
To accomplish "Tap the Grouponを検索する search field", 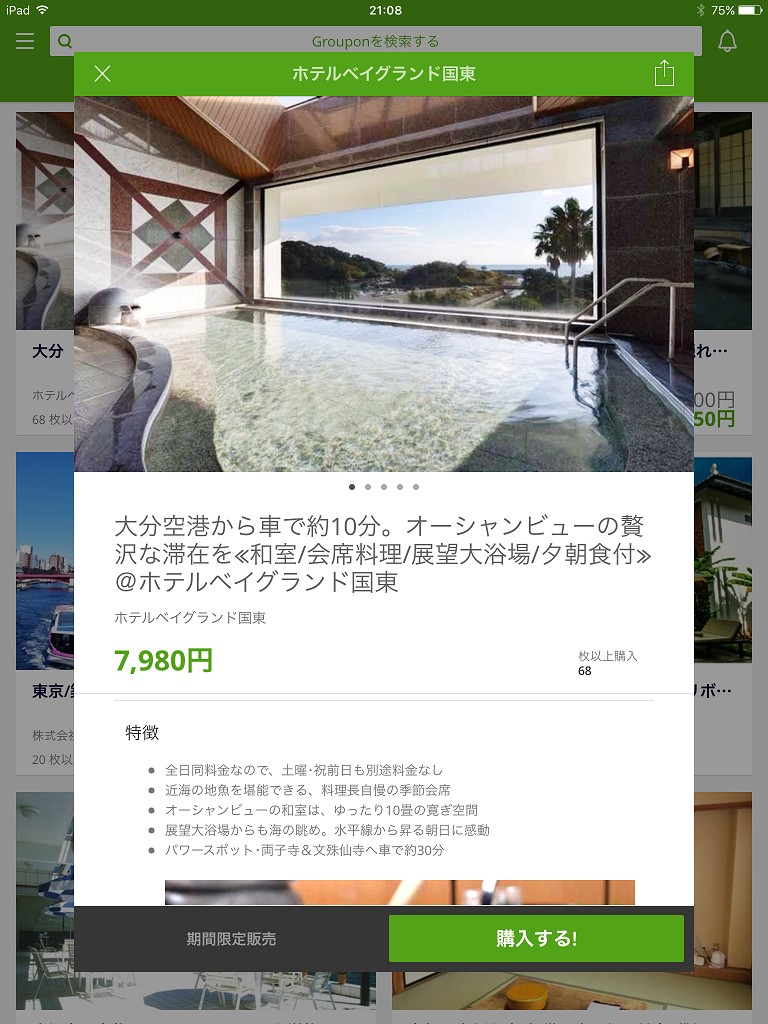I will tap(375, 41).
